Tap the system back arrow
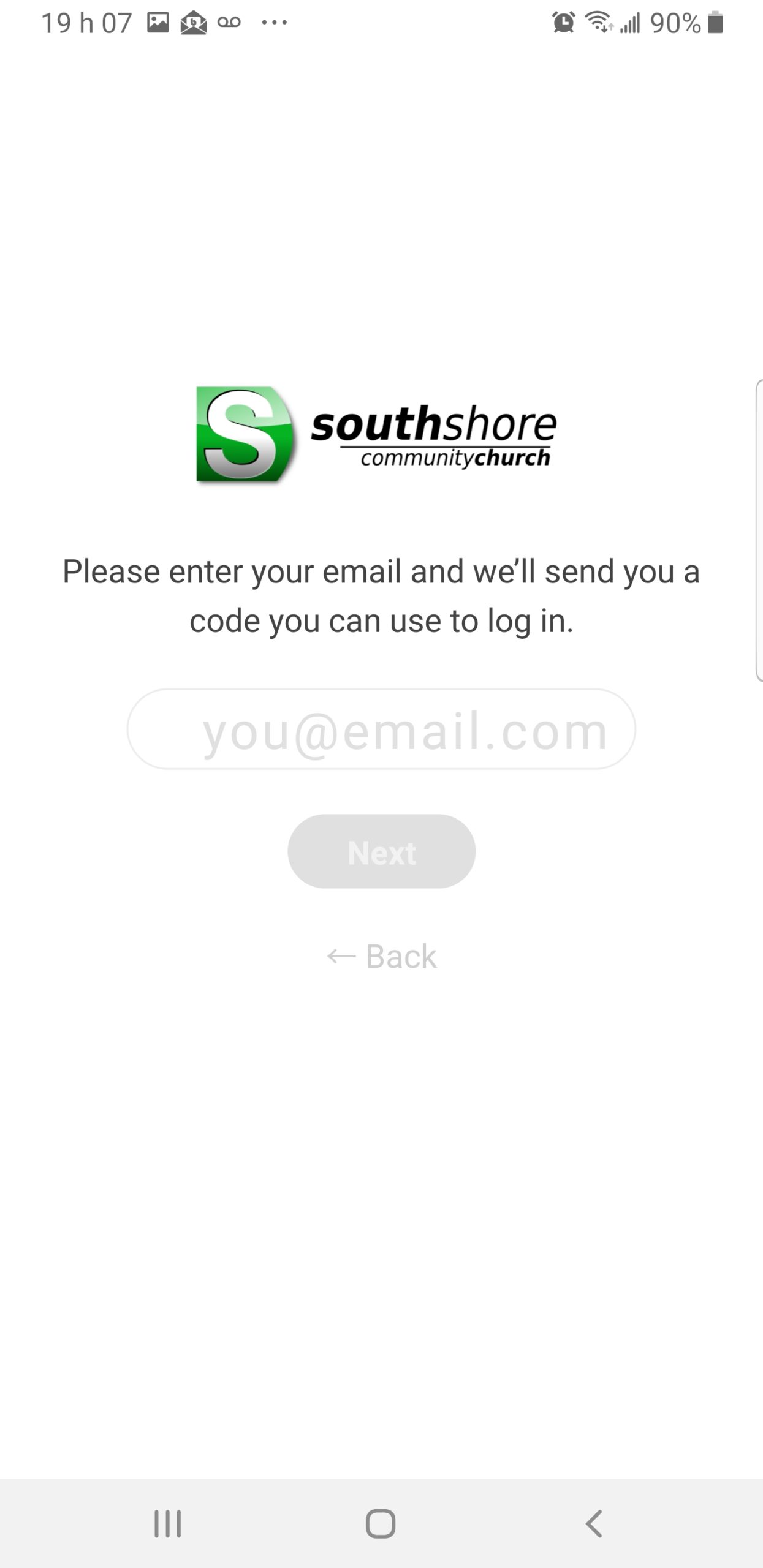Viewport: 763px width, 1568px height. pyautogui.click(x=594, y=1523)
